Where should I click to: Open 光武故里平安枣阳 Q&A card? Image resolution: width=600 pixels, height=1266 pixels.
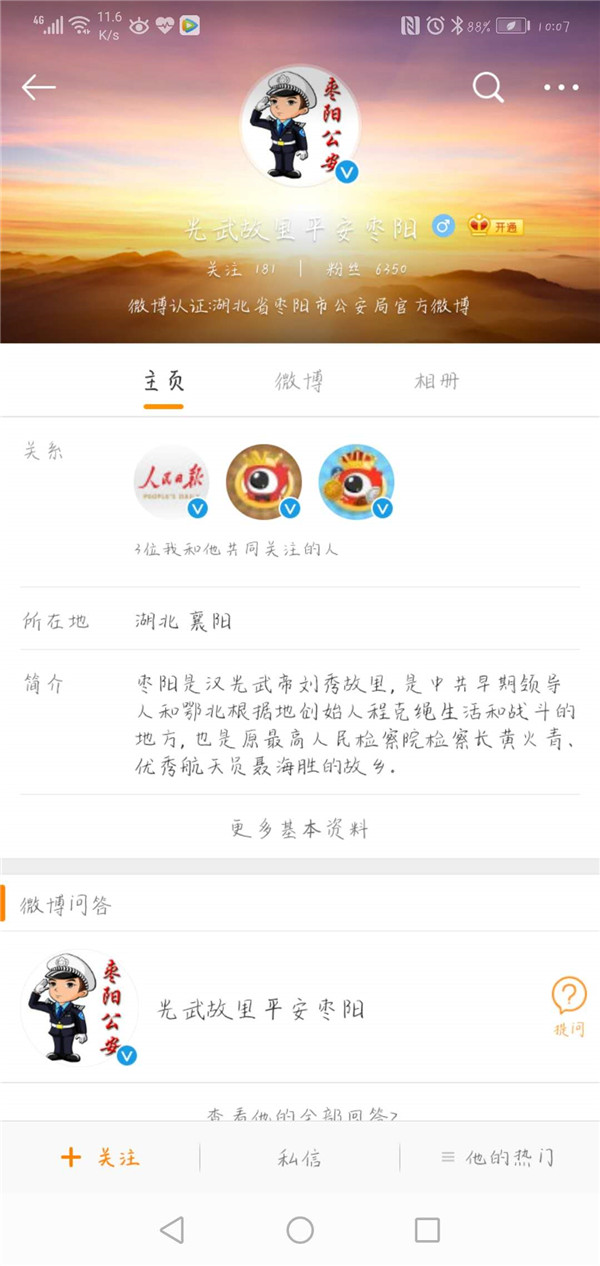tap(262, 1008)
